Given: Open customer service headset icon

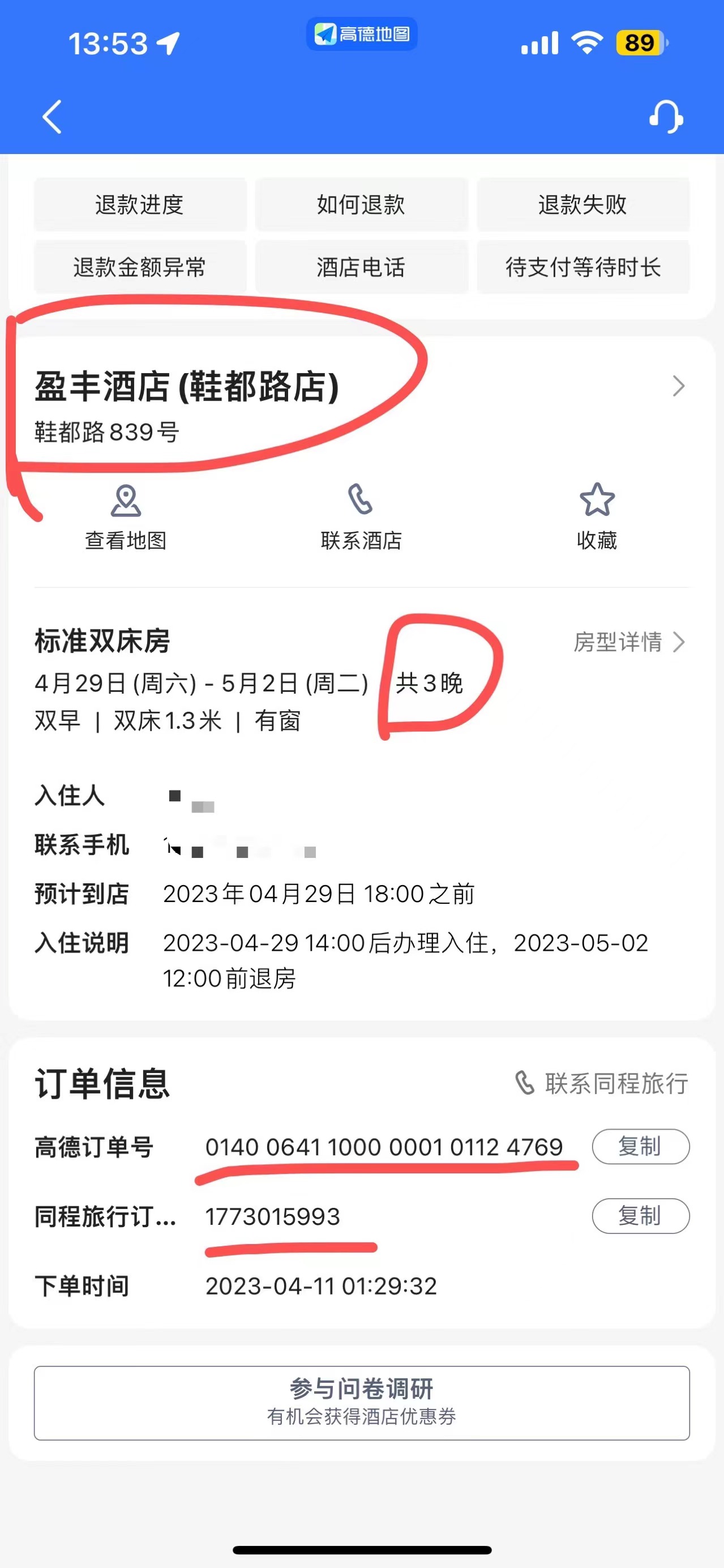Looking at the screenshot, I should [666, 116].
